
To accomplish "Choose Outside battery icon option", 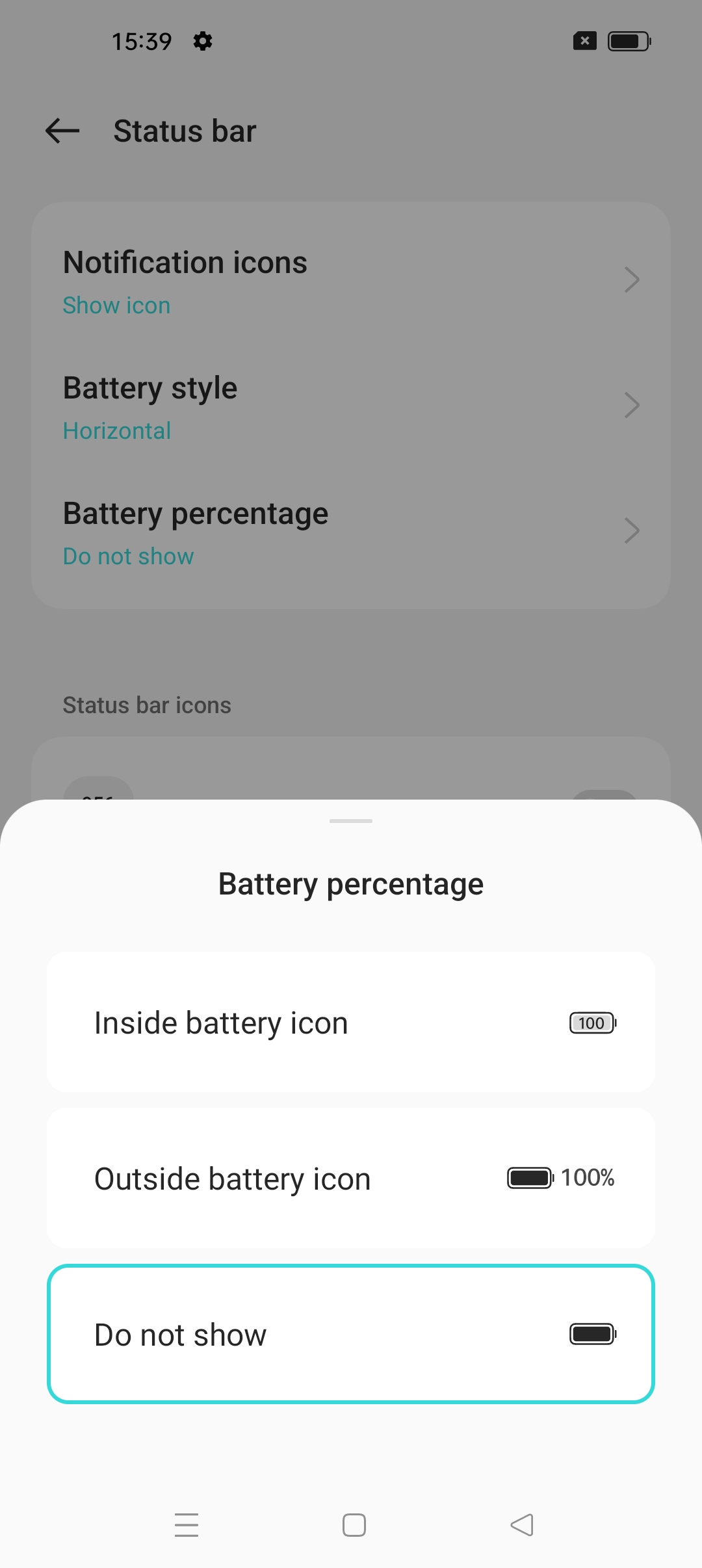I will click(351, 1178).
